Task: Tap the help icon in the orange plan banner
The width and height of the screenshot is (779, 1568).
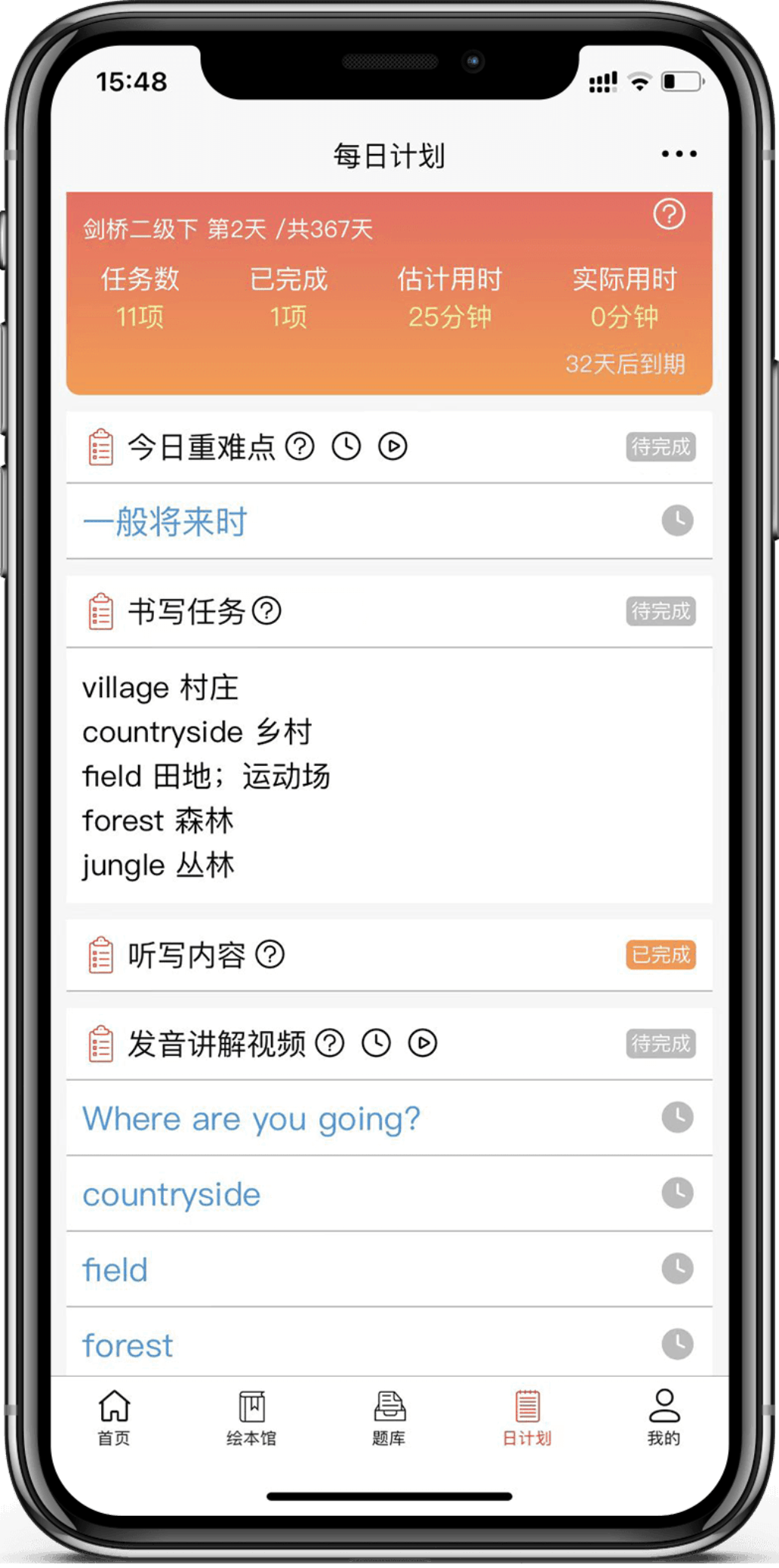Action: (x=669, y=215)
